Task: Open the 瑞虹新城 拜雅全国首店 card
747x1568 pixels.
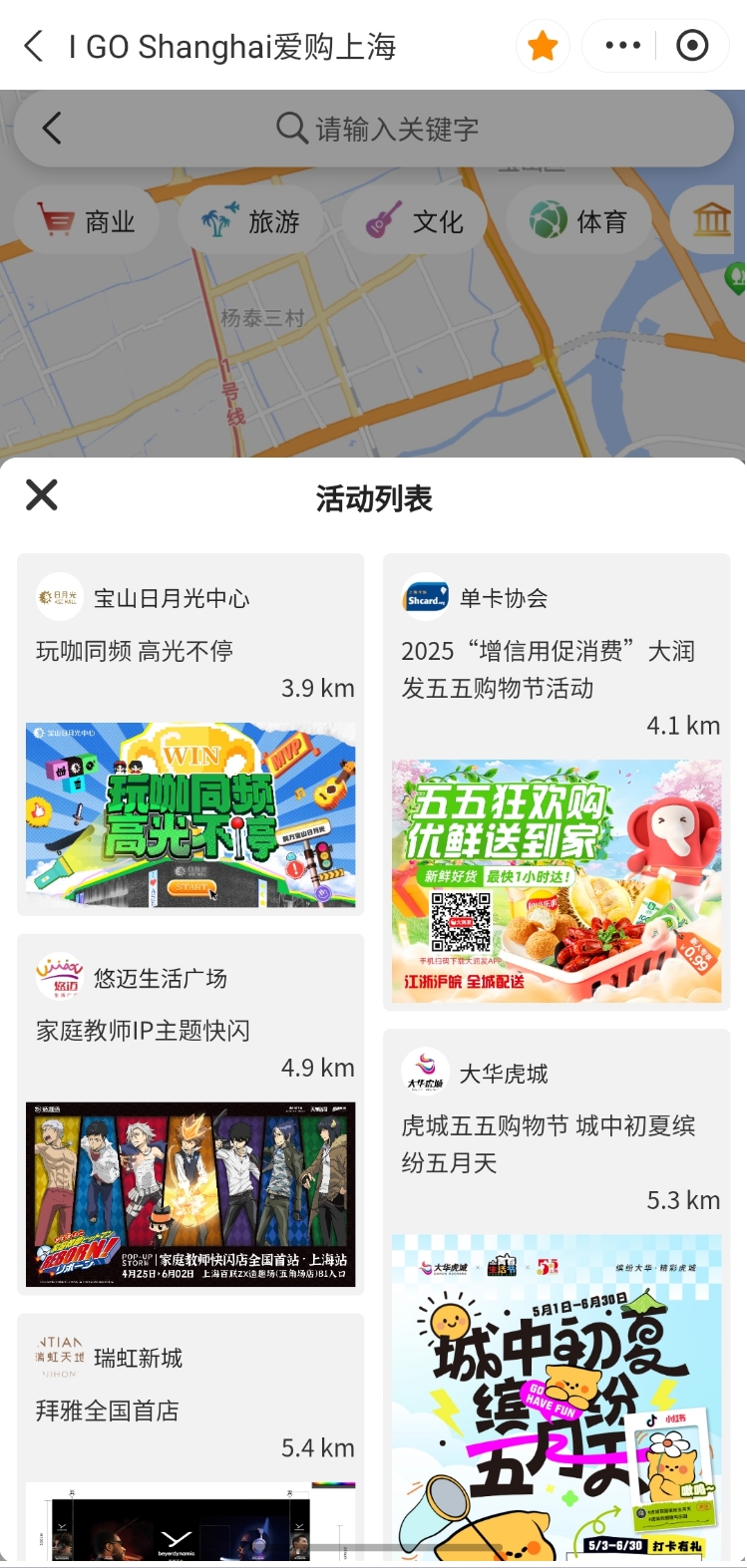Action: coord(190,1435)
